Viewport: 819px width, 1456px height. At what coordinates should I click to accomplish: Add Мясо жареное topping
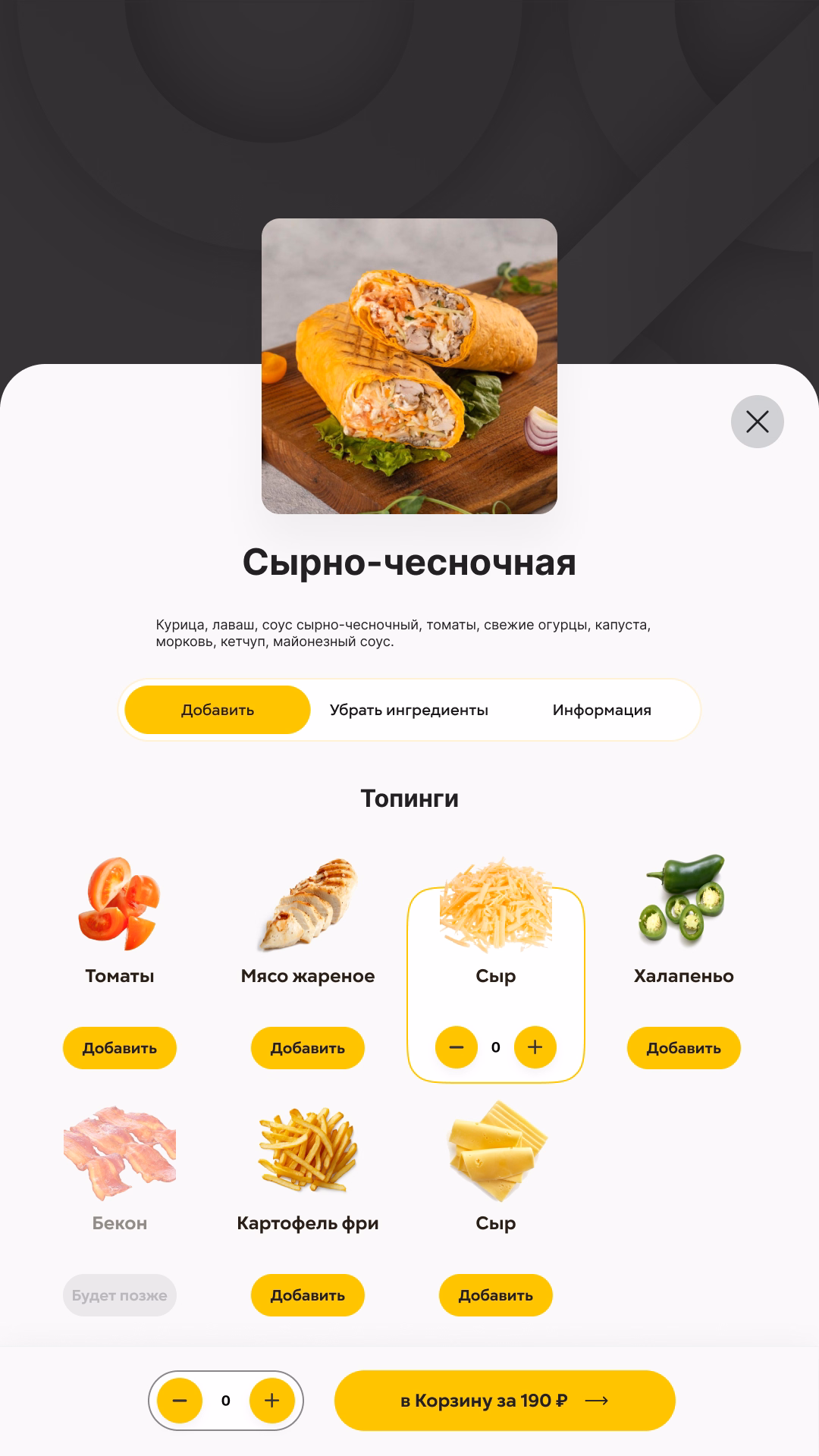(308, 1048)
